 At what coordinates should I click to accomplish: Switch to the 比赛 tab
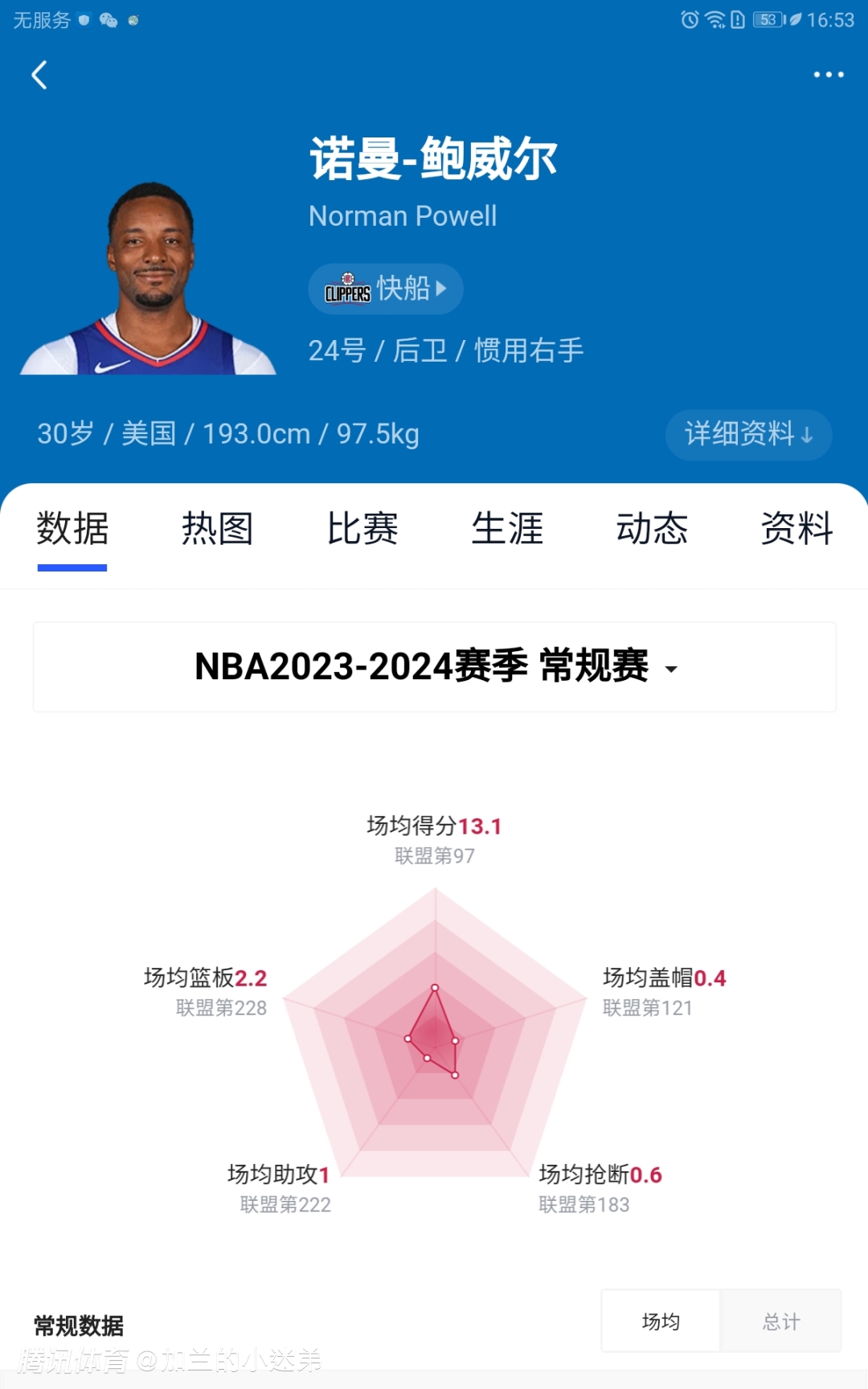362,529
